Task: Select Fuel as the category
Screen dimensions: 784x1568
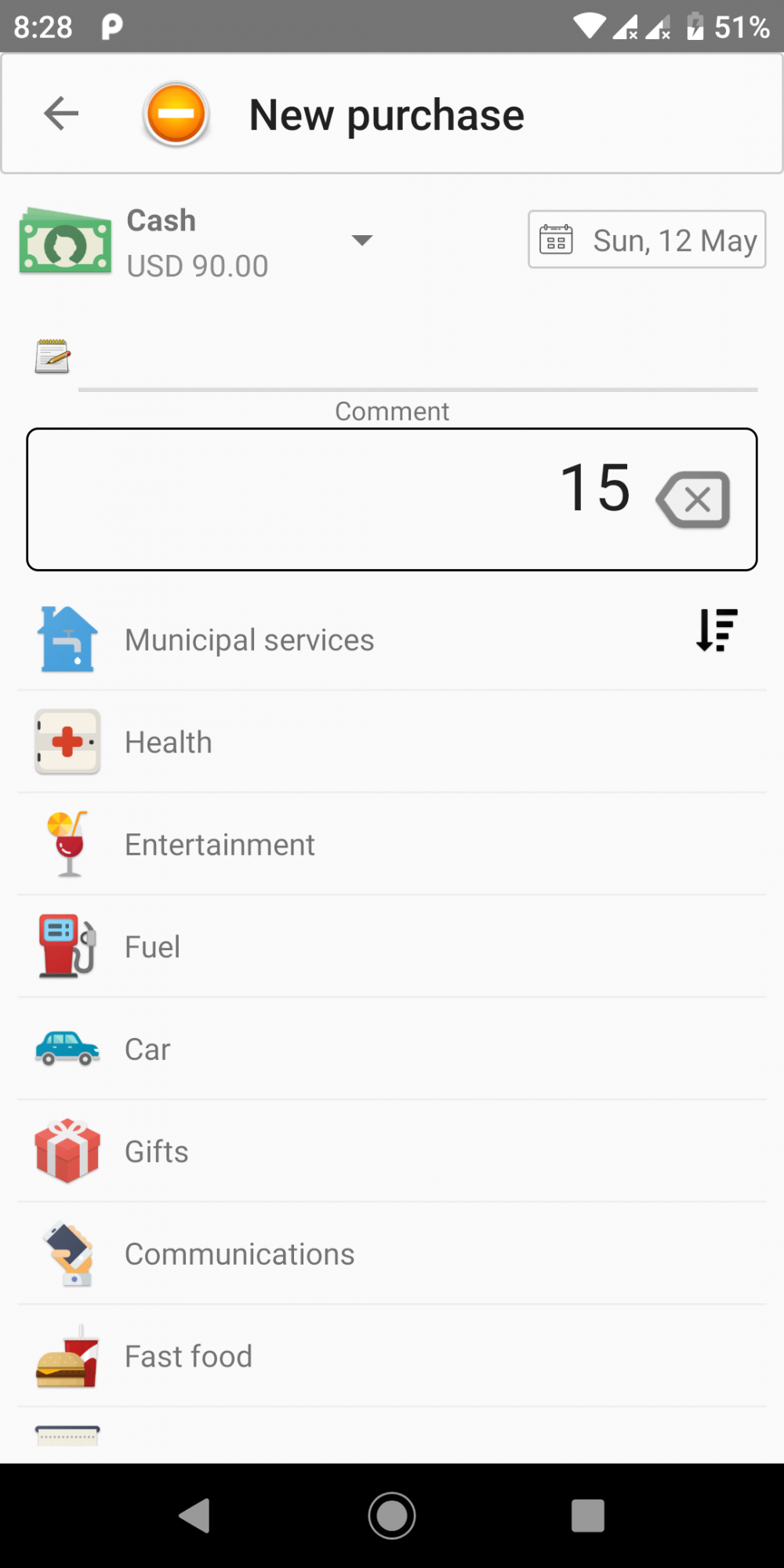Action: pos(392,947)
